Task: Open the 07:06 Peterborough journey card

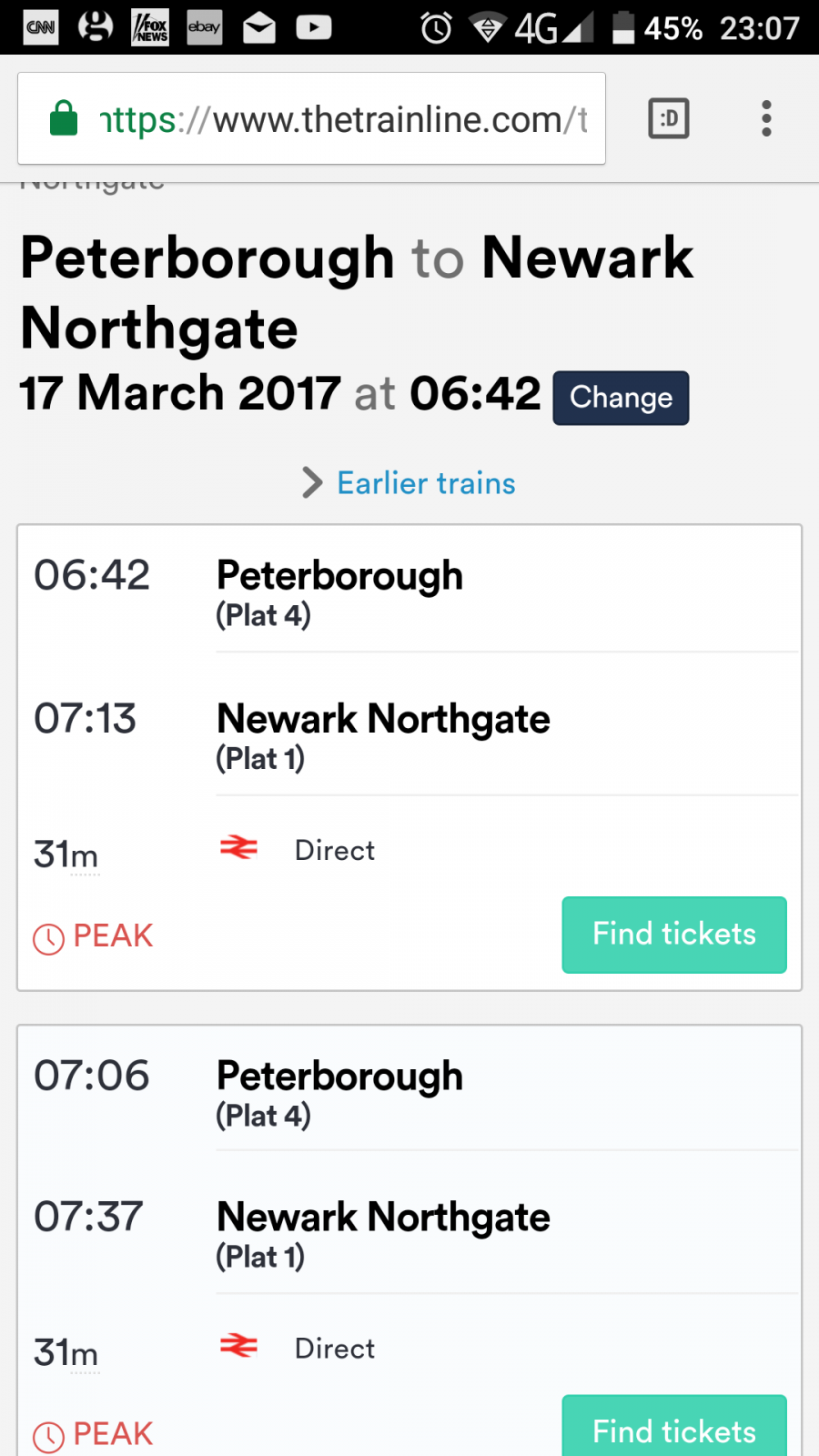Action: [x=409, y=1241]
